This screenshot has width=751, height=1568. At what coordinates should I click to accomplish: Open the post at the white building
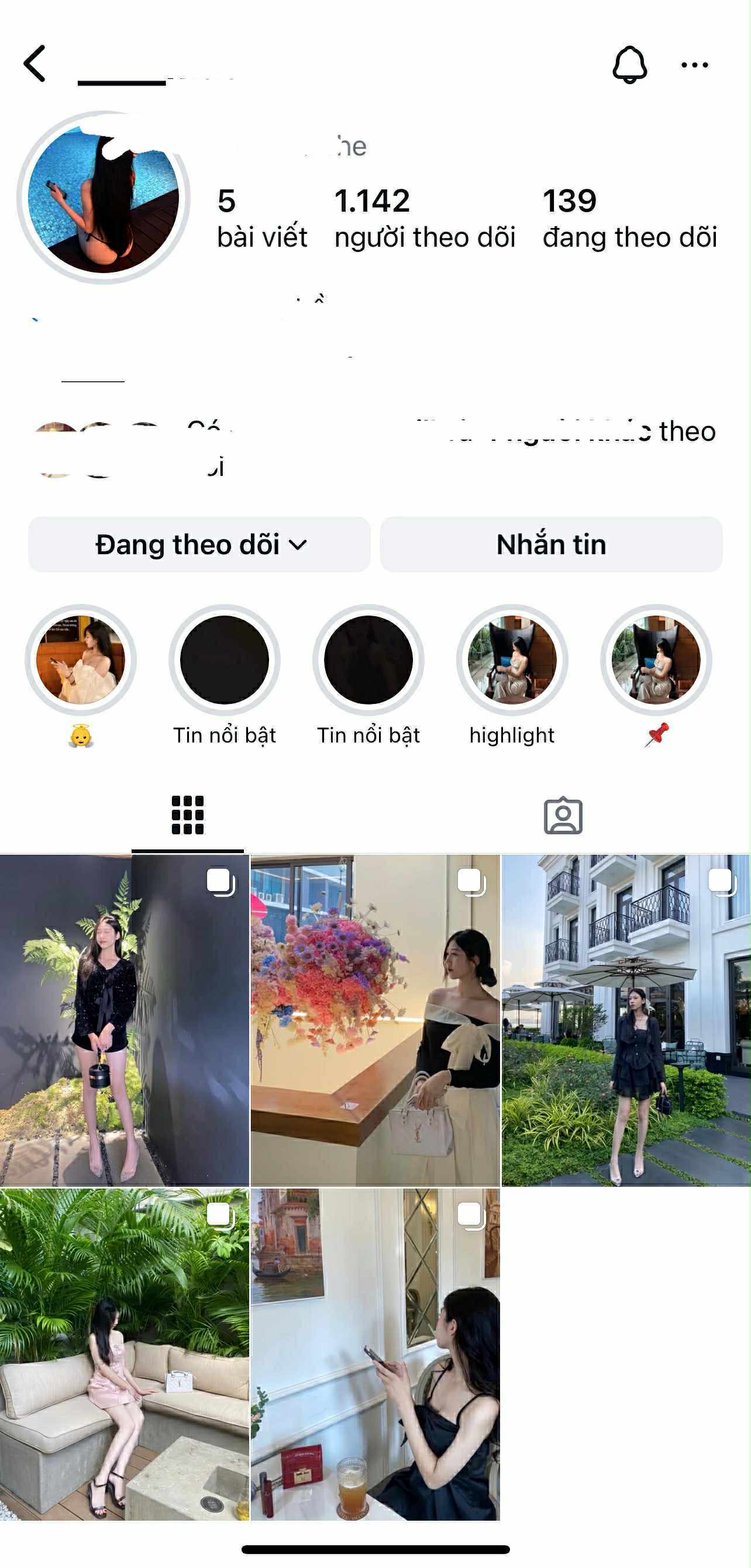click(x=626, y=1020)
